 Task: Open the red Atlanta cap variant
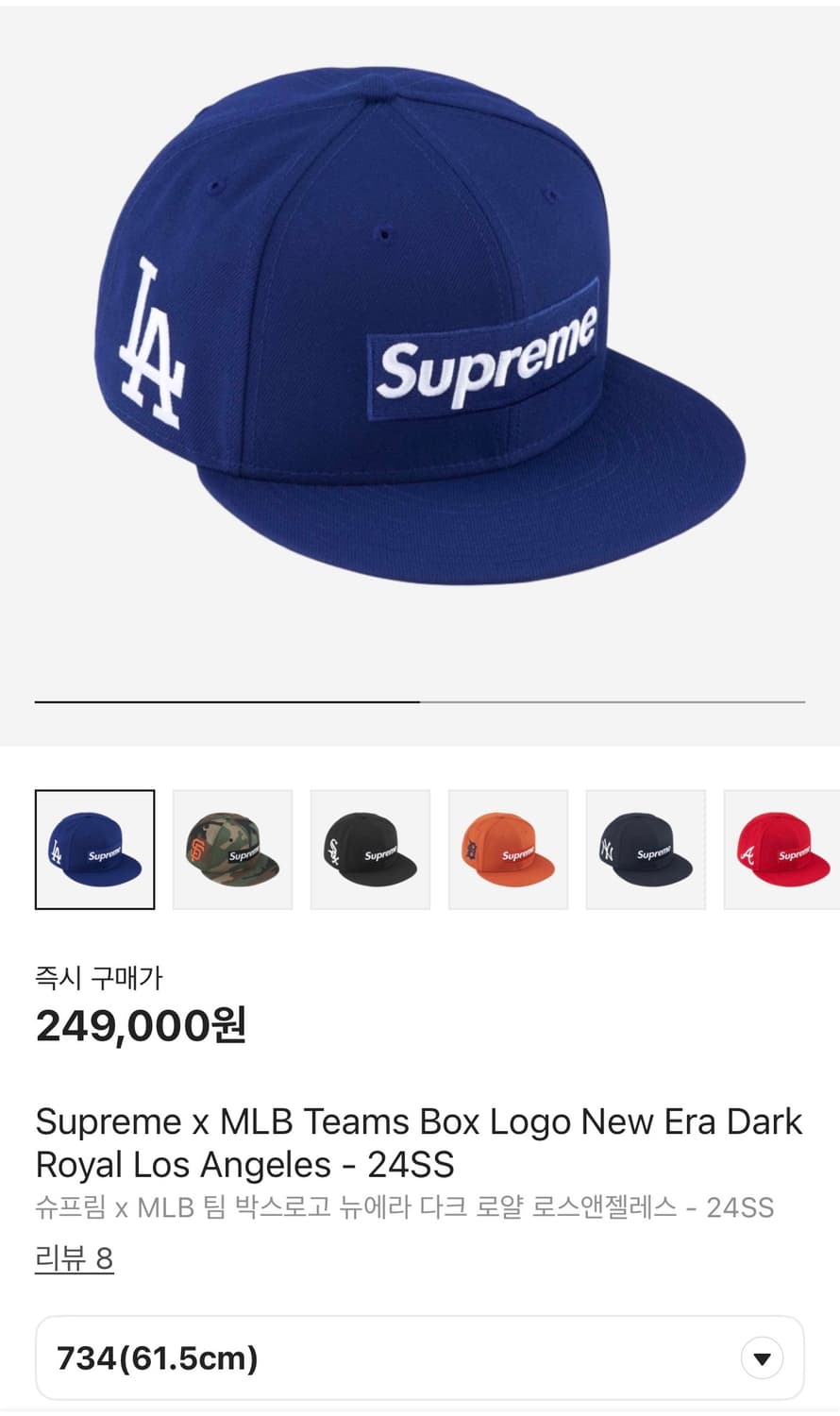point(781,848)
